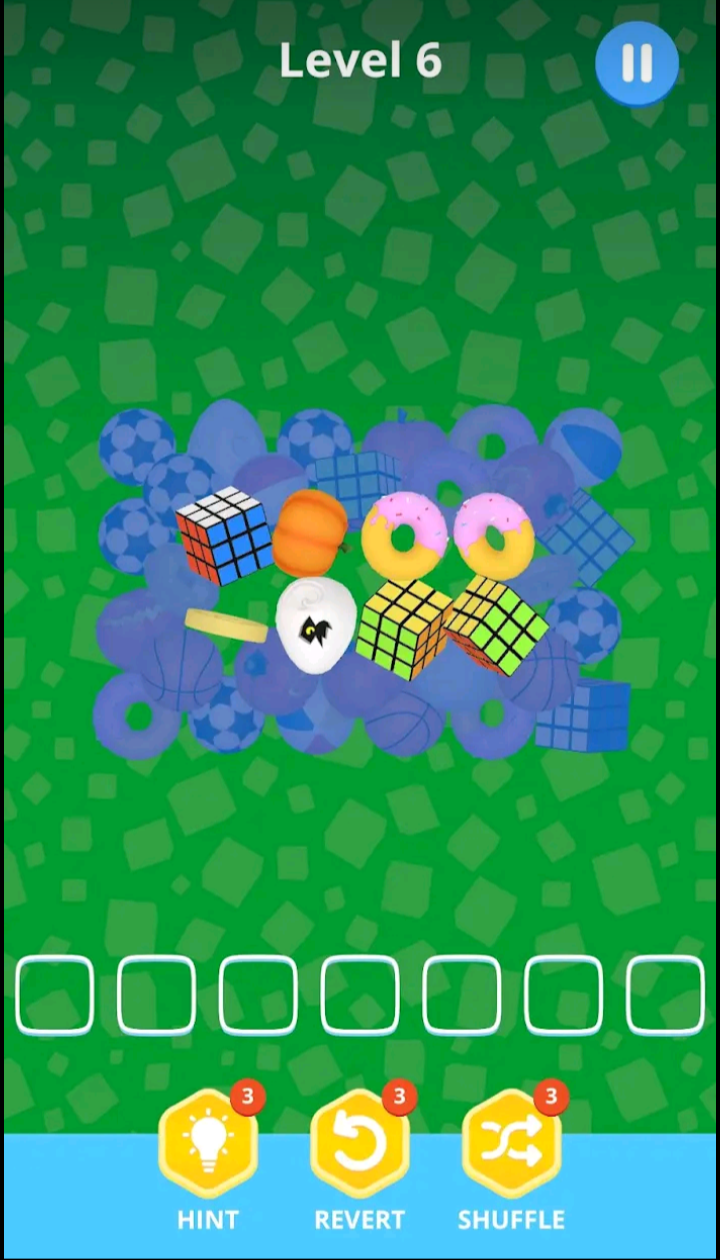Screen dimensions: 720x1260
Task: Shuffle the game pieces
Action: click(511, 1146)
